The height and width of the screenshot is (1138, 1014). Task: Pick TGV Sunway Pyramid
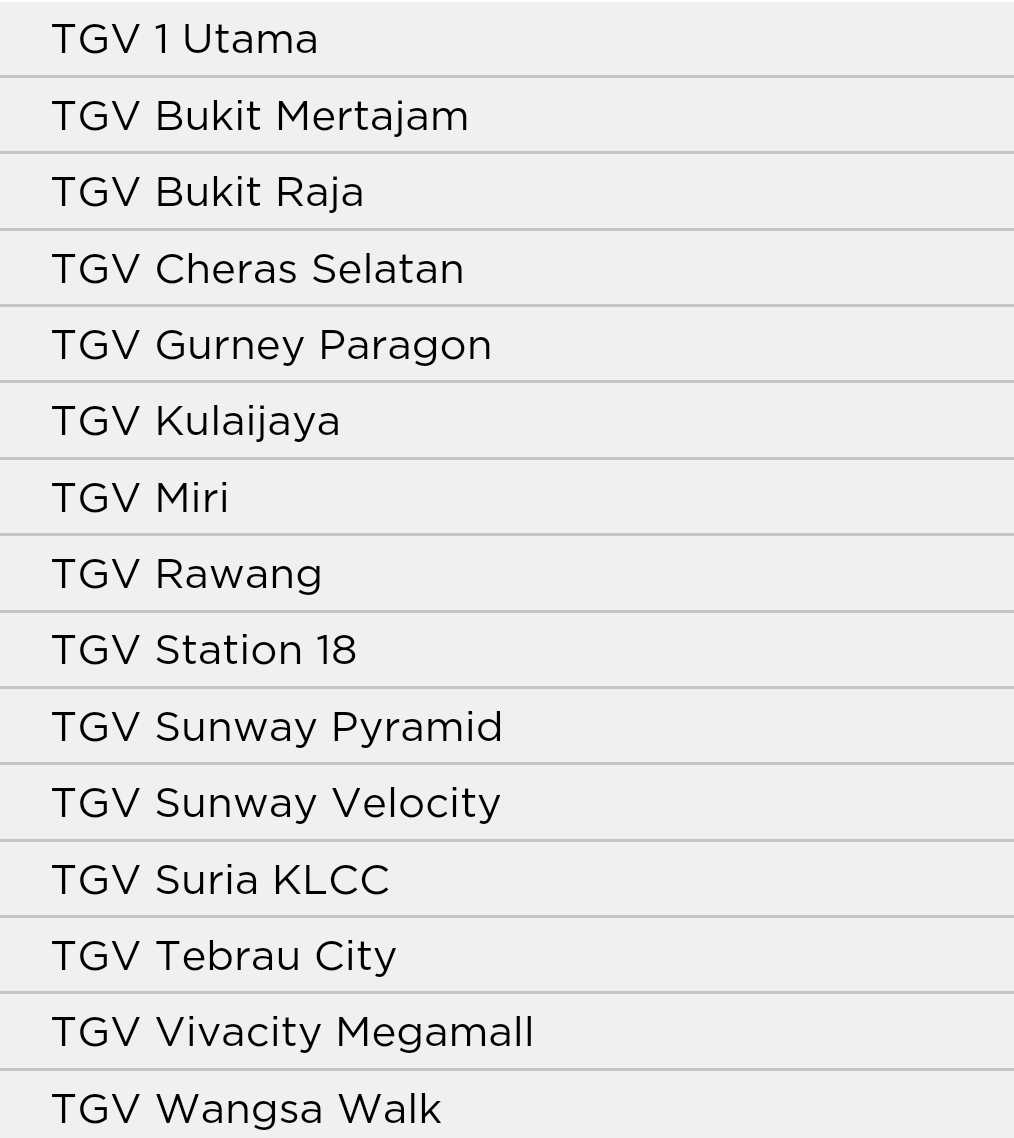pyautogui.click(x=277, y=726)
